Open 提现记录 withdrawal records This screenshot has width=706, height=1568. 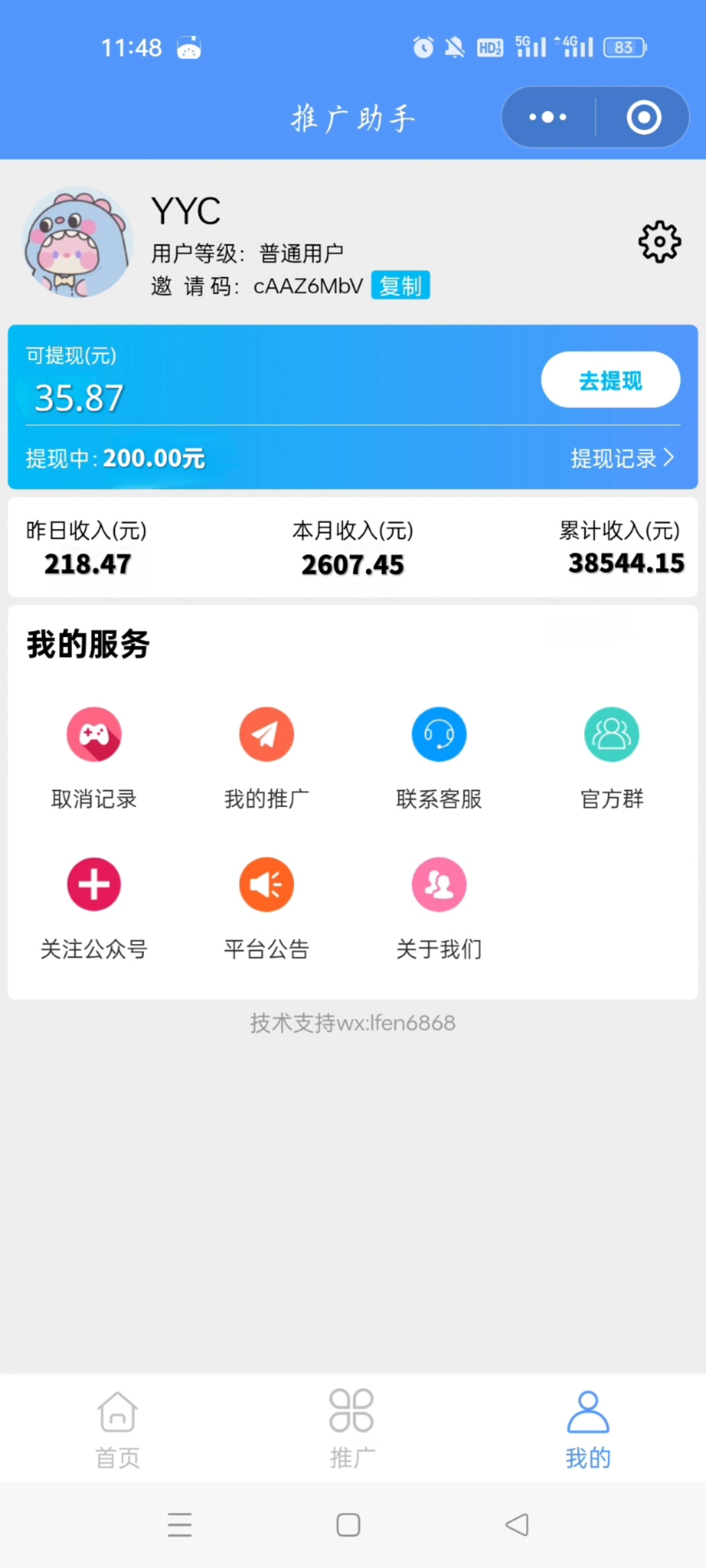(x=621, y=458)
